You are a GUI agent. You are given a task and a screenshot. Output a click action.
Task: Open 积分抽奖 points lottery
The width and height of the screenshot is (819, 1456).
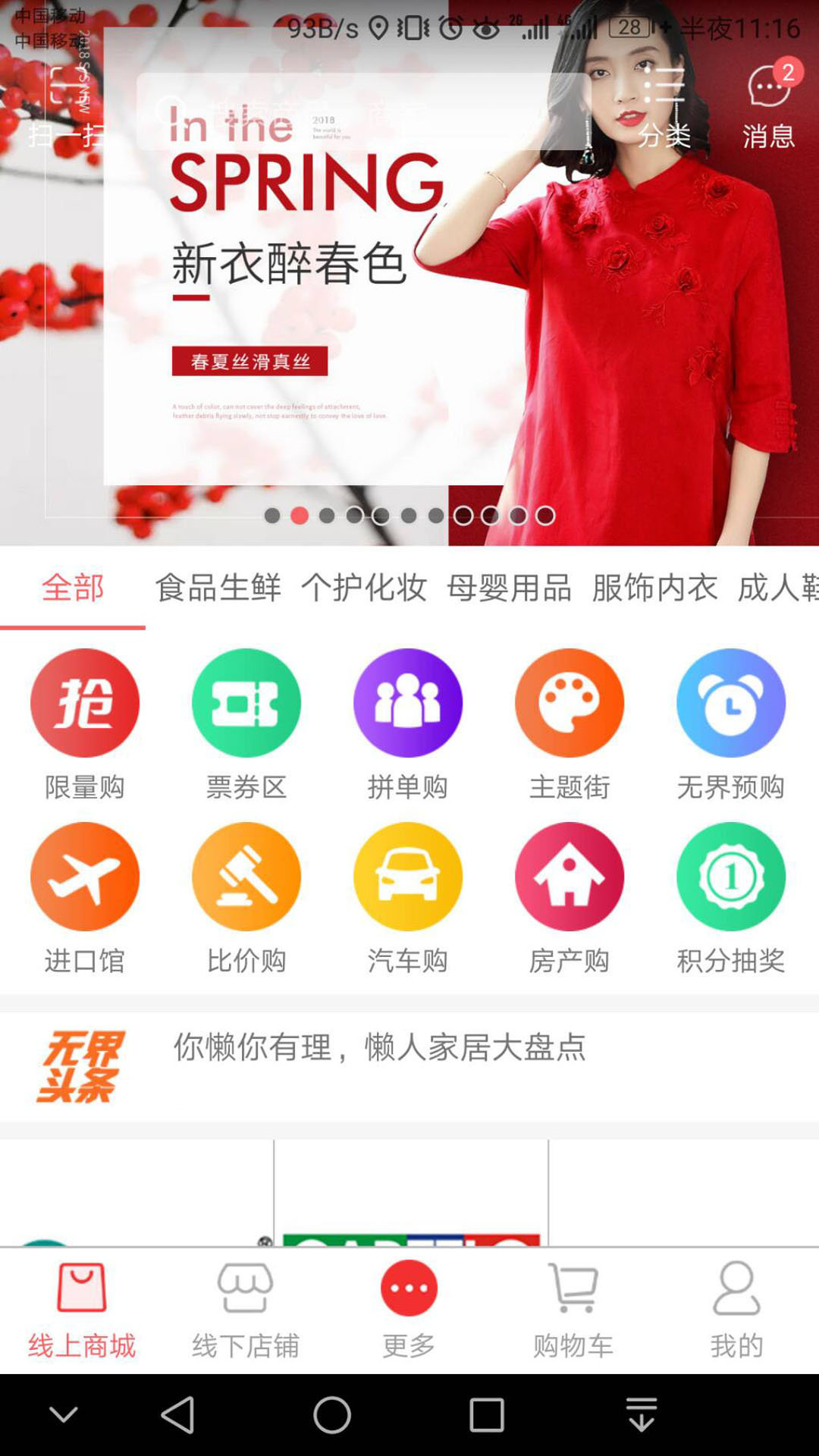pyautogui.click(x=730, y=898)
